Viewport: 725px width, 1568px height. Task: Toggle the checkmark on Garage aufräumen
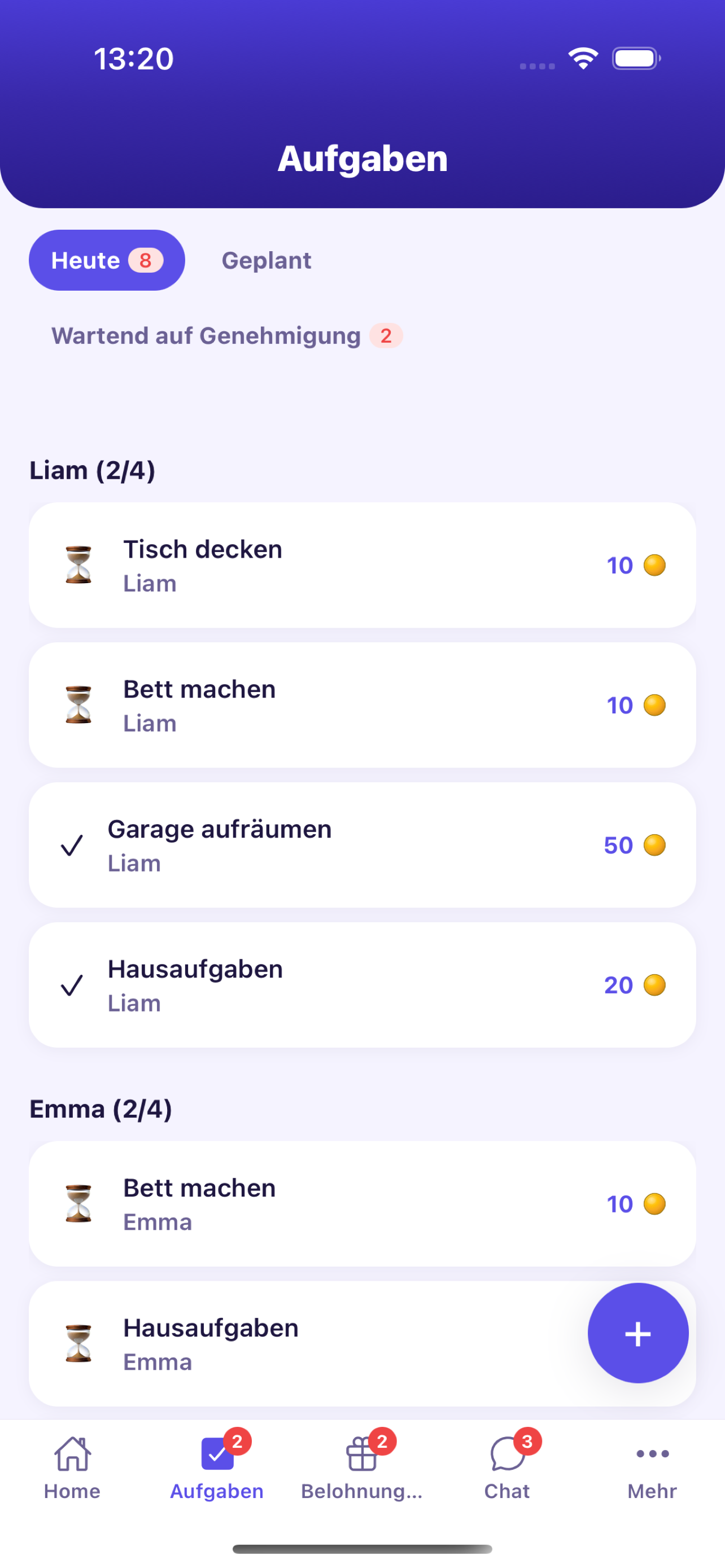pos(72,845)
